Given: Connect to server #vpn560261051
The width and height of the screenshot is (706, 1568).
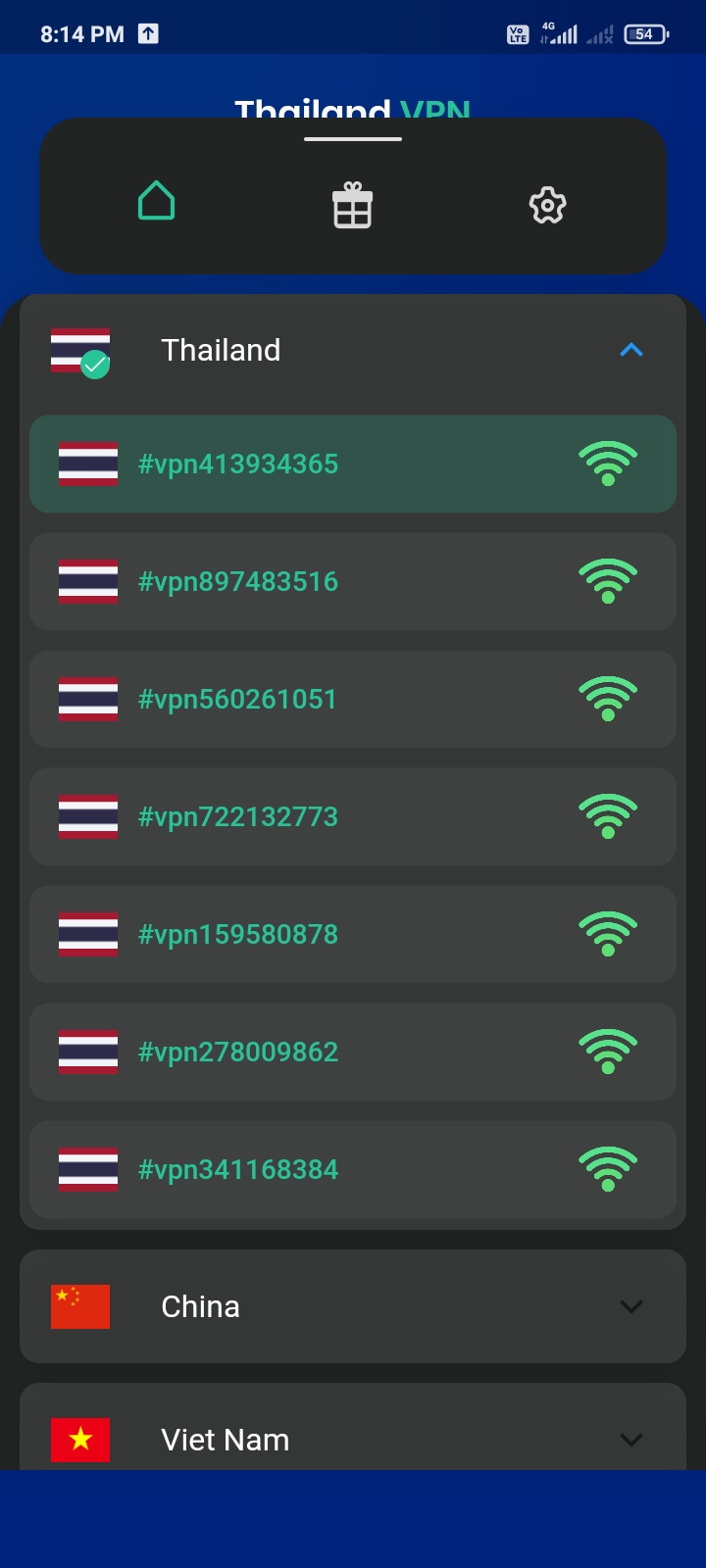Looking at the screenshot, I should [x=353, y=699].
